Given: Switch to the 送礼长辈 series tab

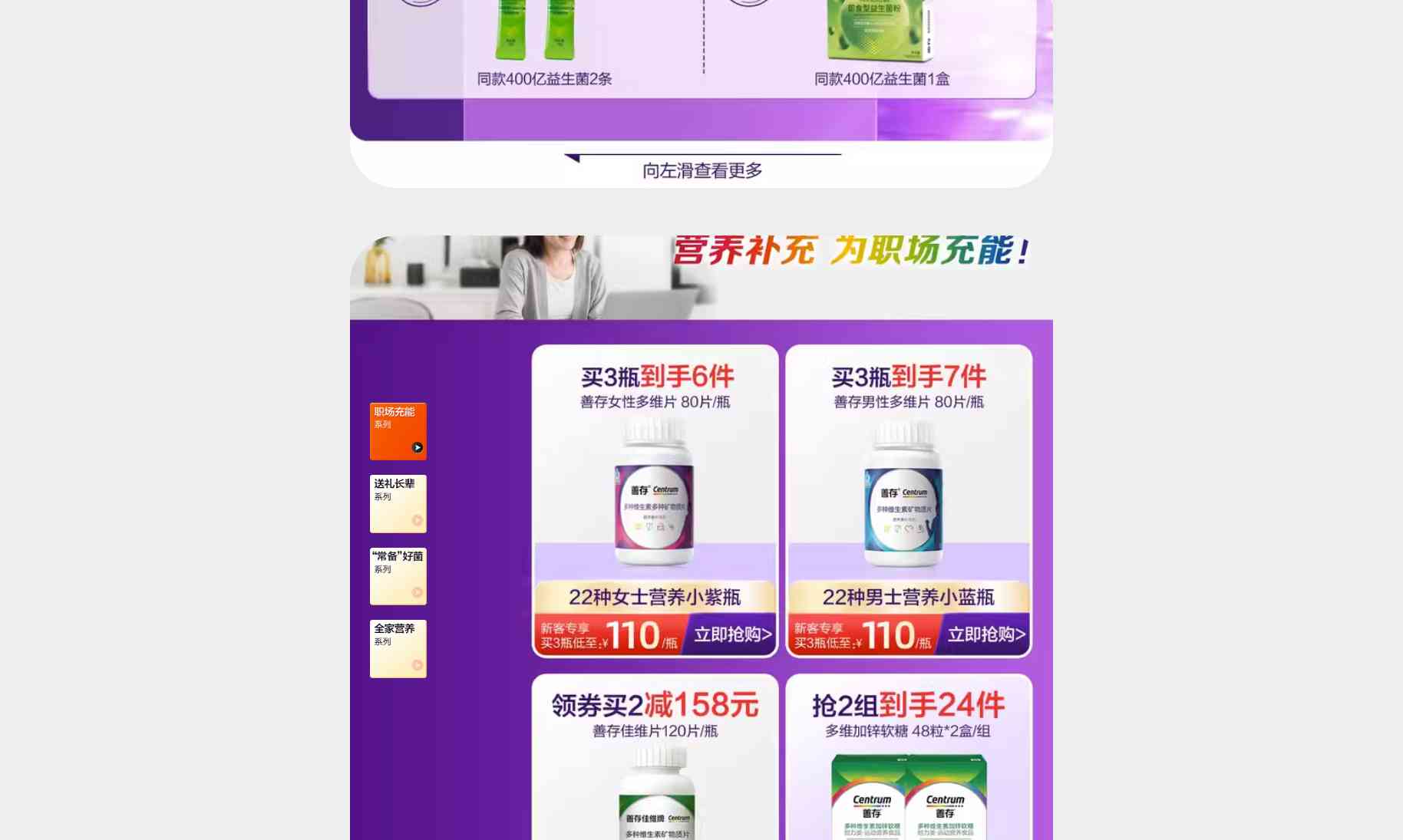Looking at the screenshot, I should coord(398,503).
